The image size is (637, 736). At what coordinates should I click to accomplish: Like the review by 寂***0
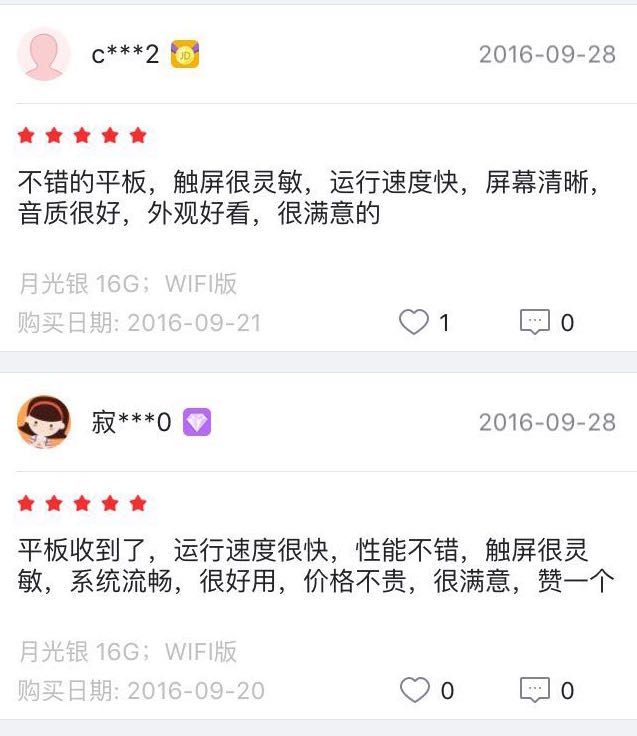(x=414, y=690)
